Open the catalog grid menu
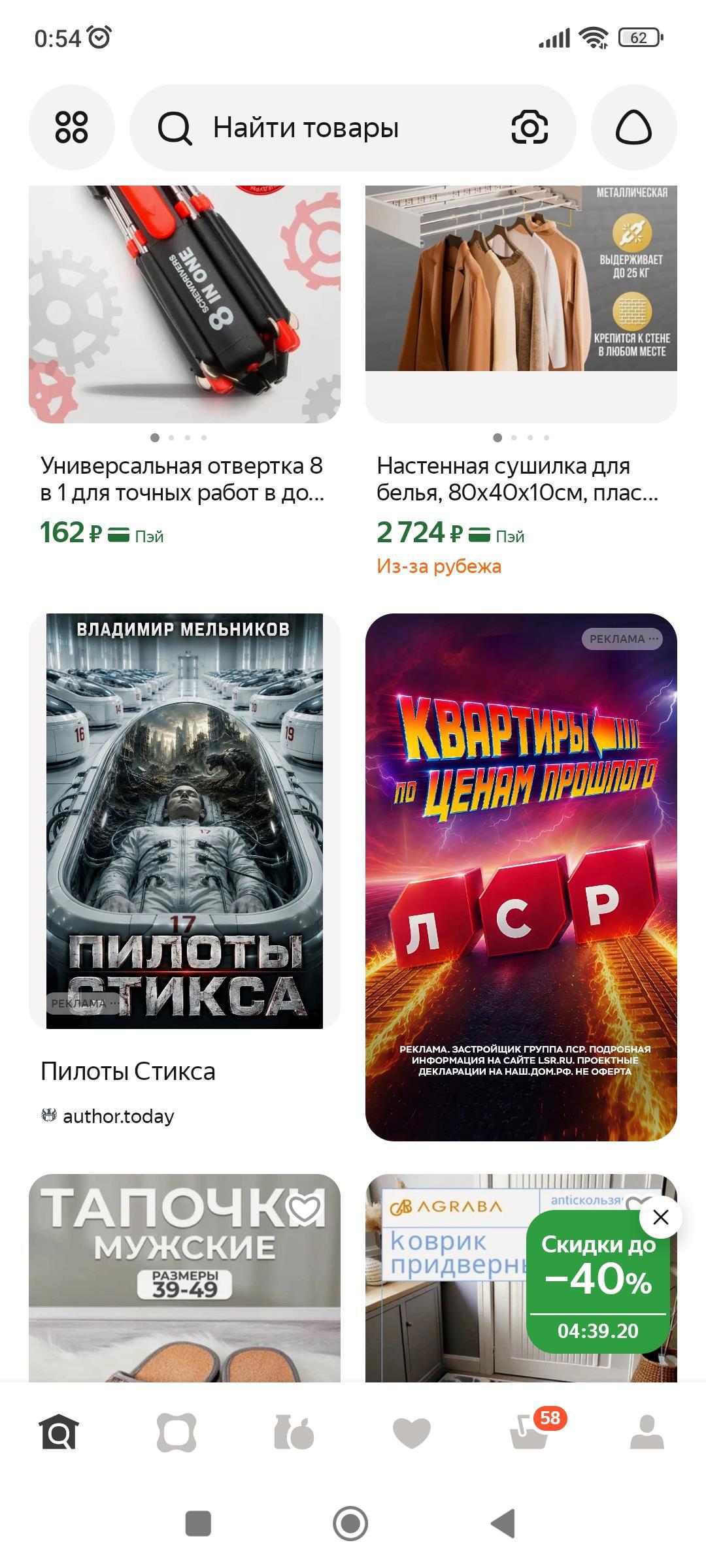 point(72,127)
